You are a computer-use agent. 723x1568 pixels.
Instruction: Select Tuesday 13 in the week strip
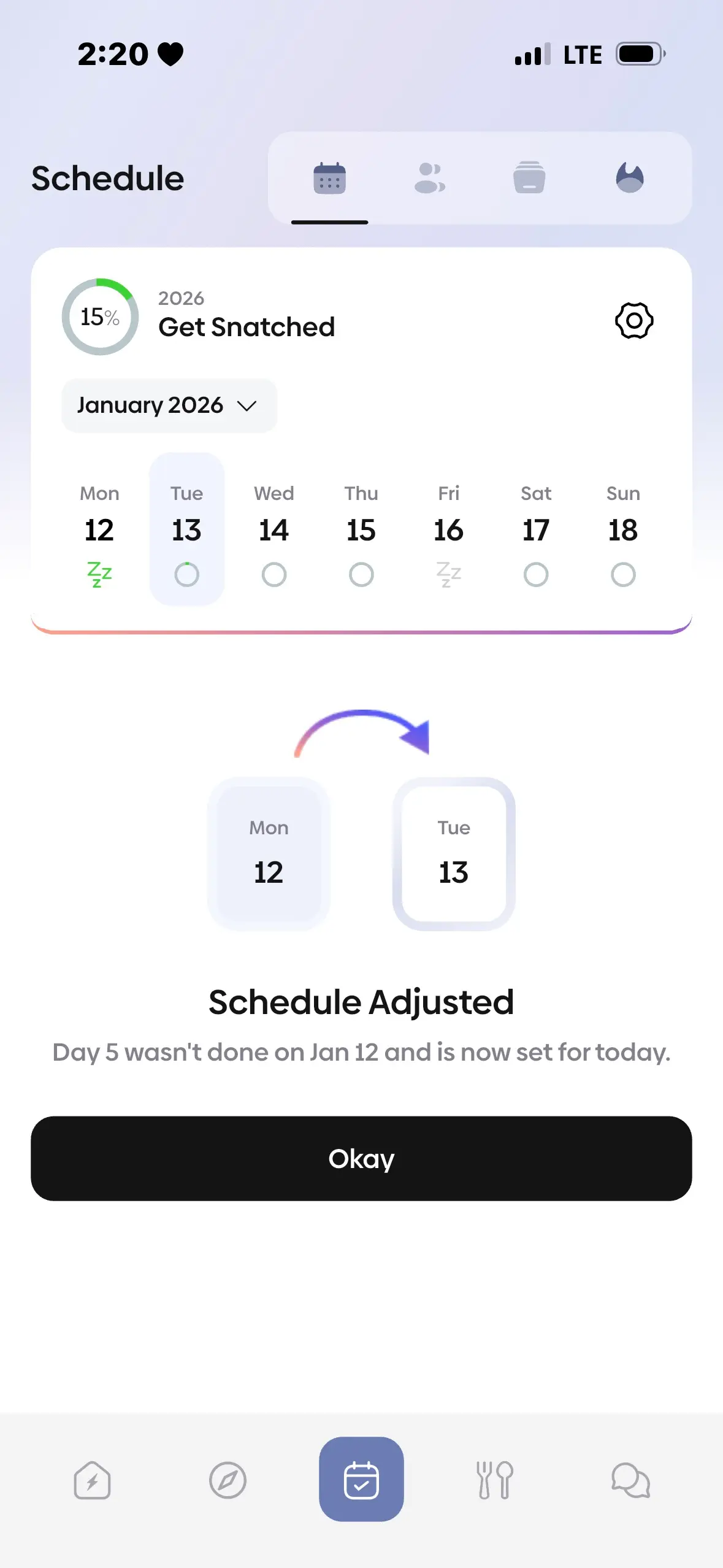click(x=186, y=529)
